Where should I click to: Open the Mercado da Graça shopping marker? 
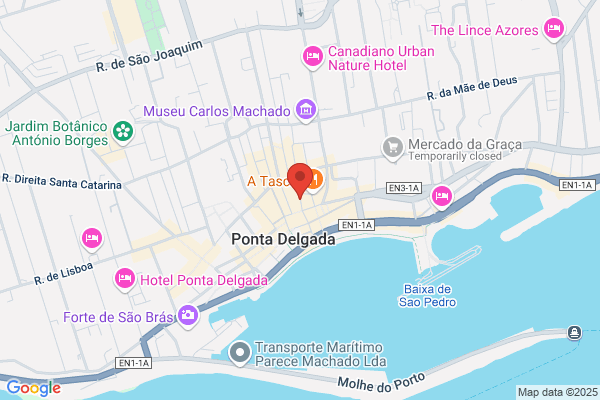[393, 149]
